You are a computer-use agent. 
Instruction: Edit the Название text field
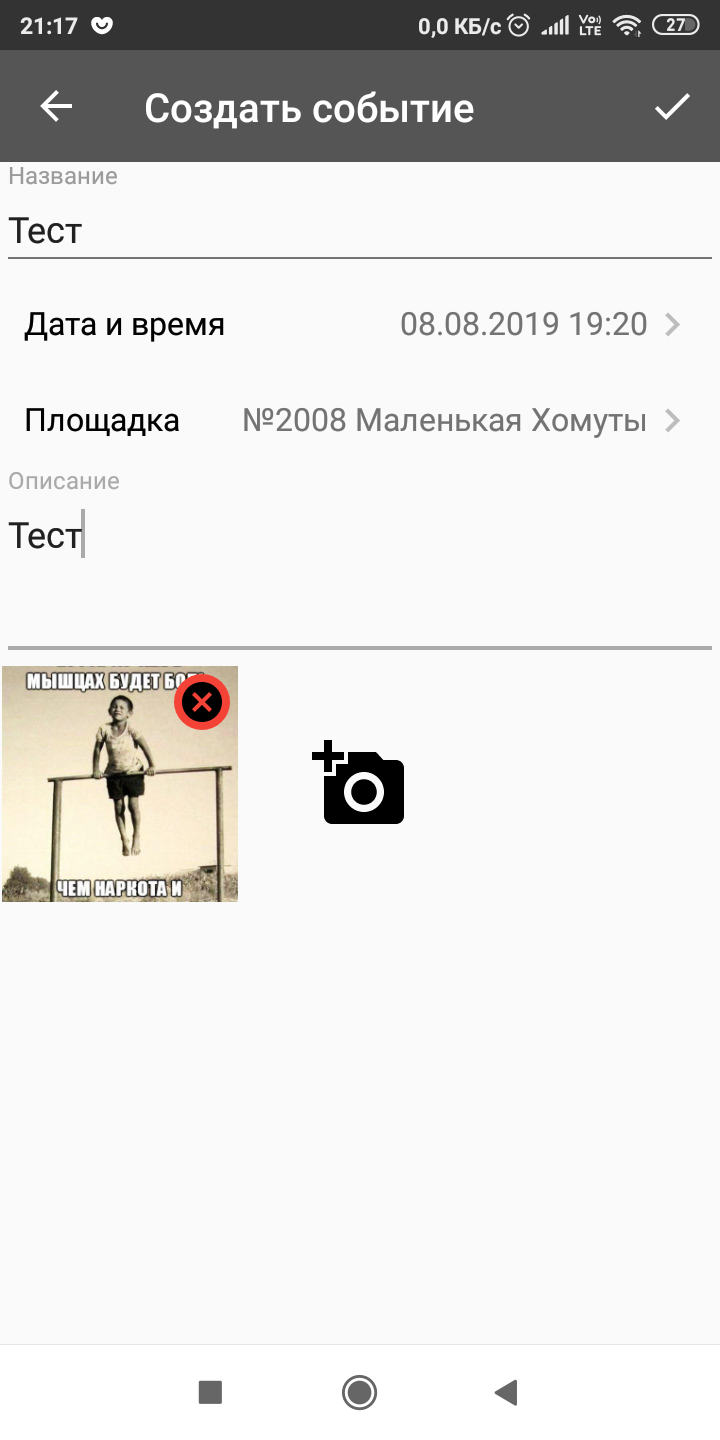pyautogui.click(x=360, y=232)
